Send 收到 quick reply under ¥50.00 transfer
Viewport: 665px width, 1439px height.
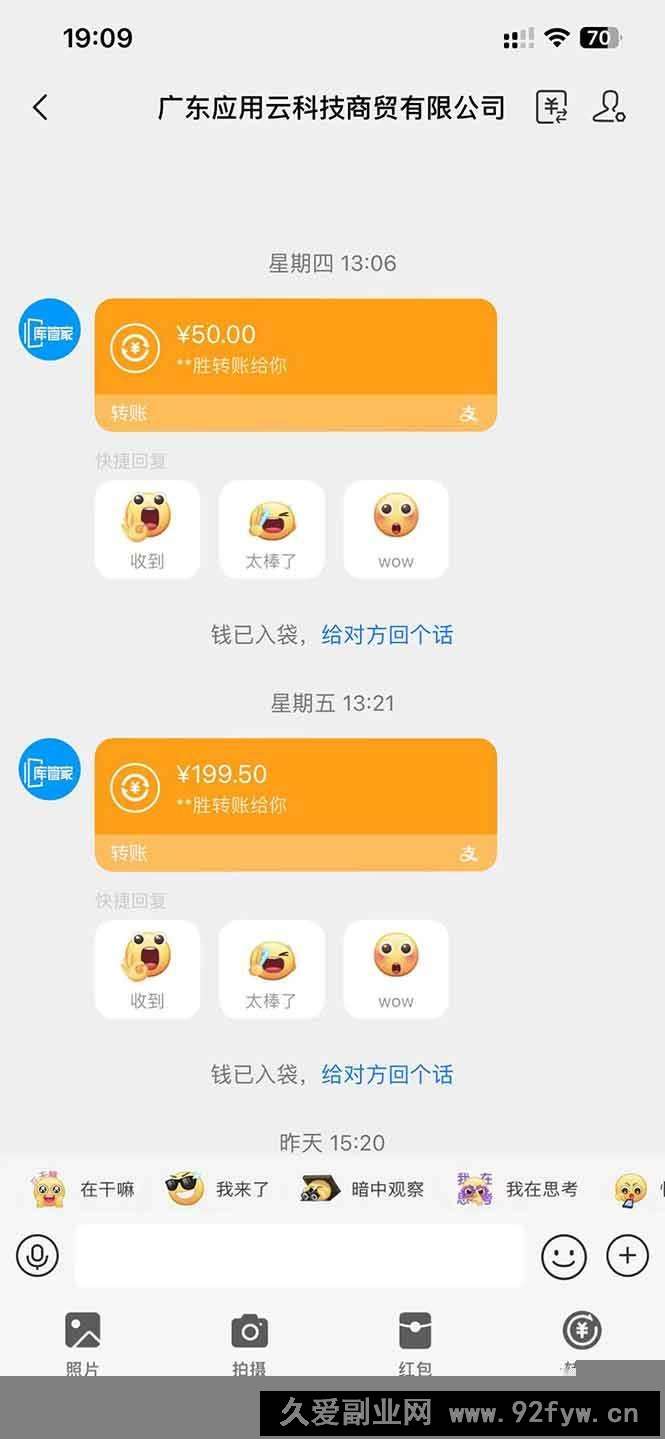tap(147, 529)
